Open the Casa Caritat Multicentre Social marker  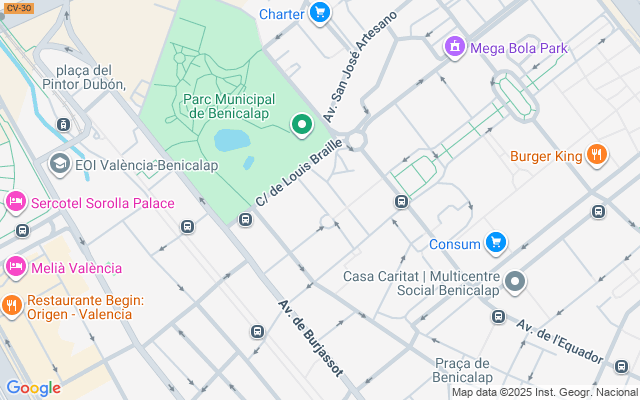coord(515,283)
